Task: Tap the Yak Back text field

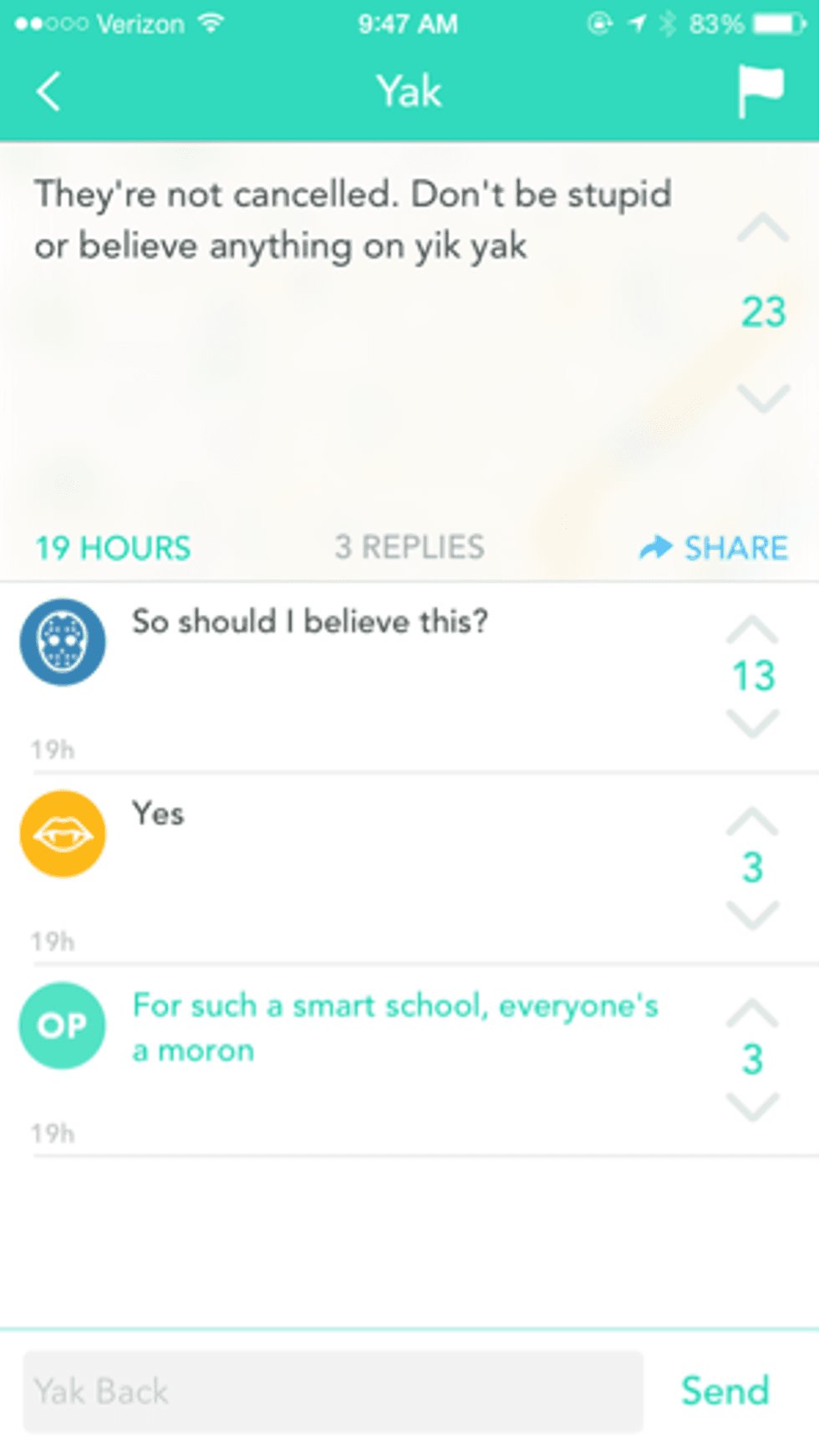Action: point(333,1392)
